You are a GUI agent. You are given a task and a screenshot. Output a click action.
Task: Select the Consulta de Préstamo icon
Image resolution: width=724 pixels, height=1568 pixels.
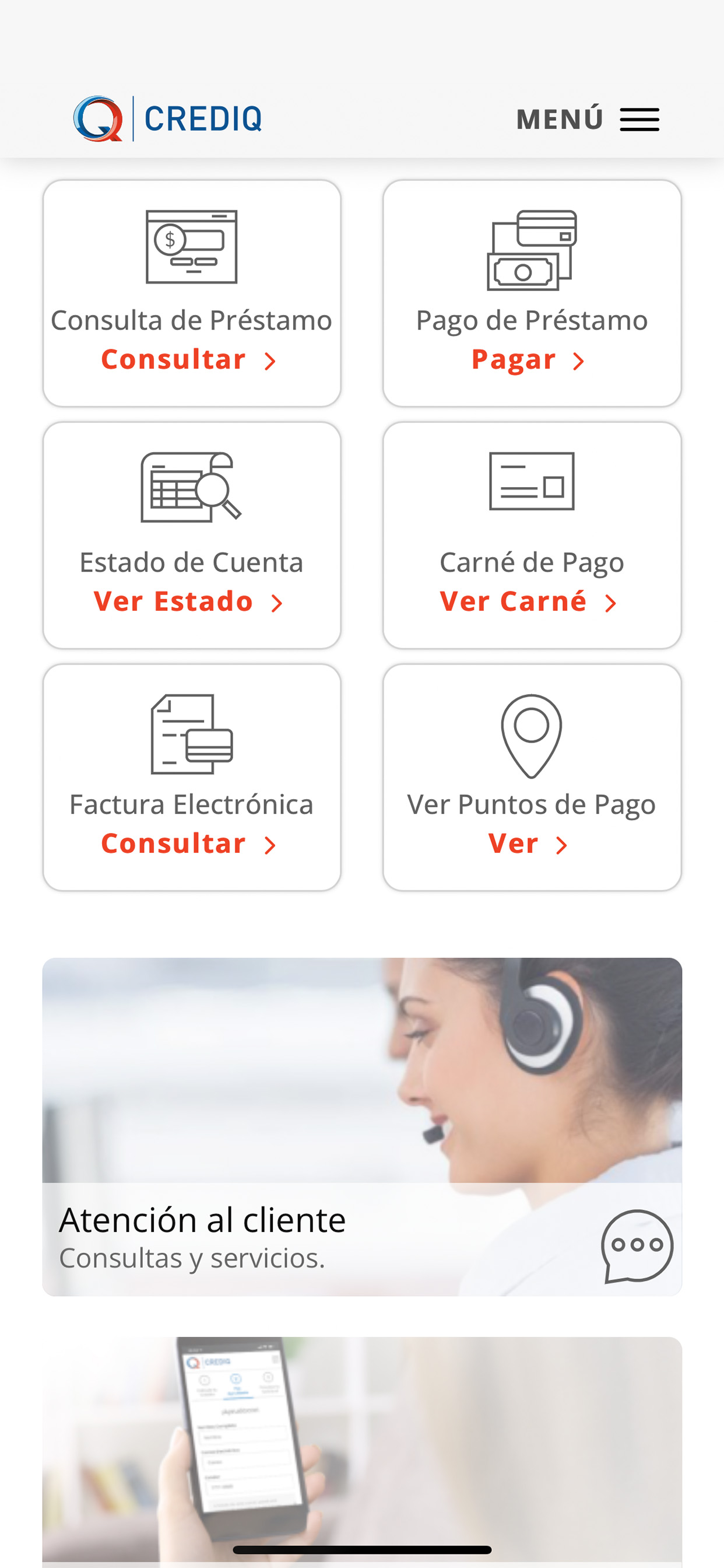coord(191,249)
